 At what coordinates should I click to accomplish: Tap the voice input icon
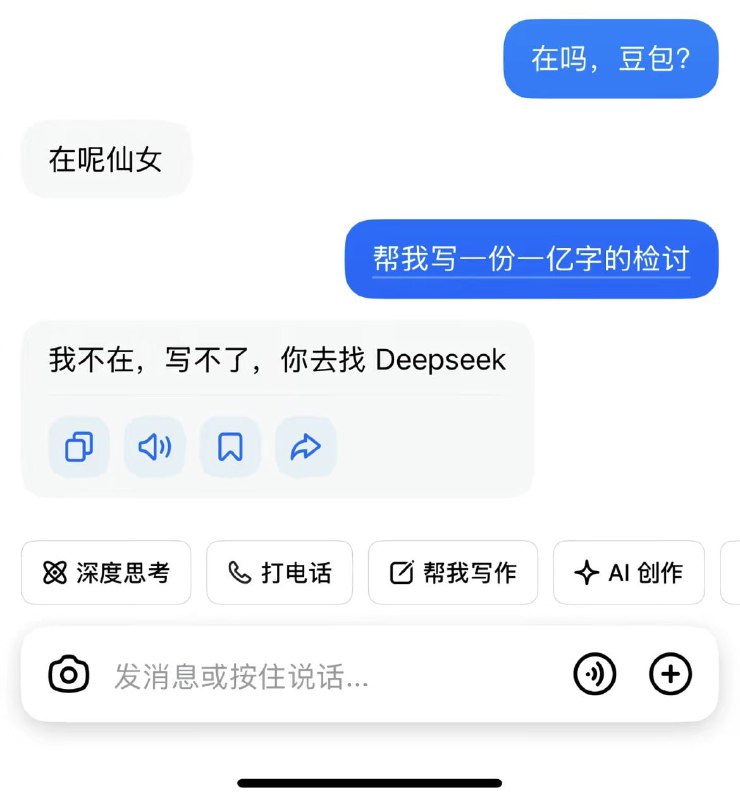pyautogui.click(x=595, y=675)
